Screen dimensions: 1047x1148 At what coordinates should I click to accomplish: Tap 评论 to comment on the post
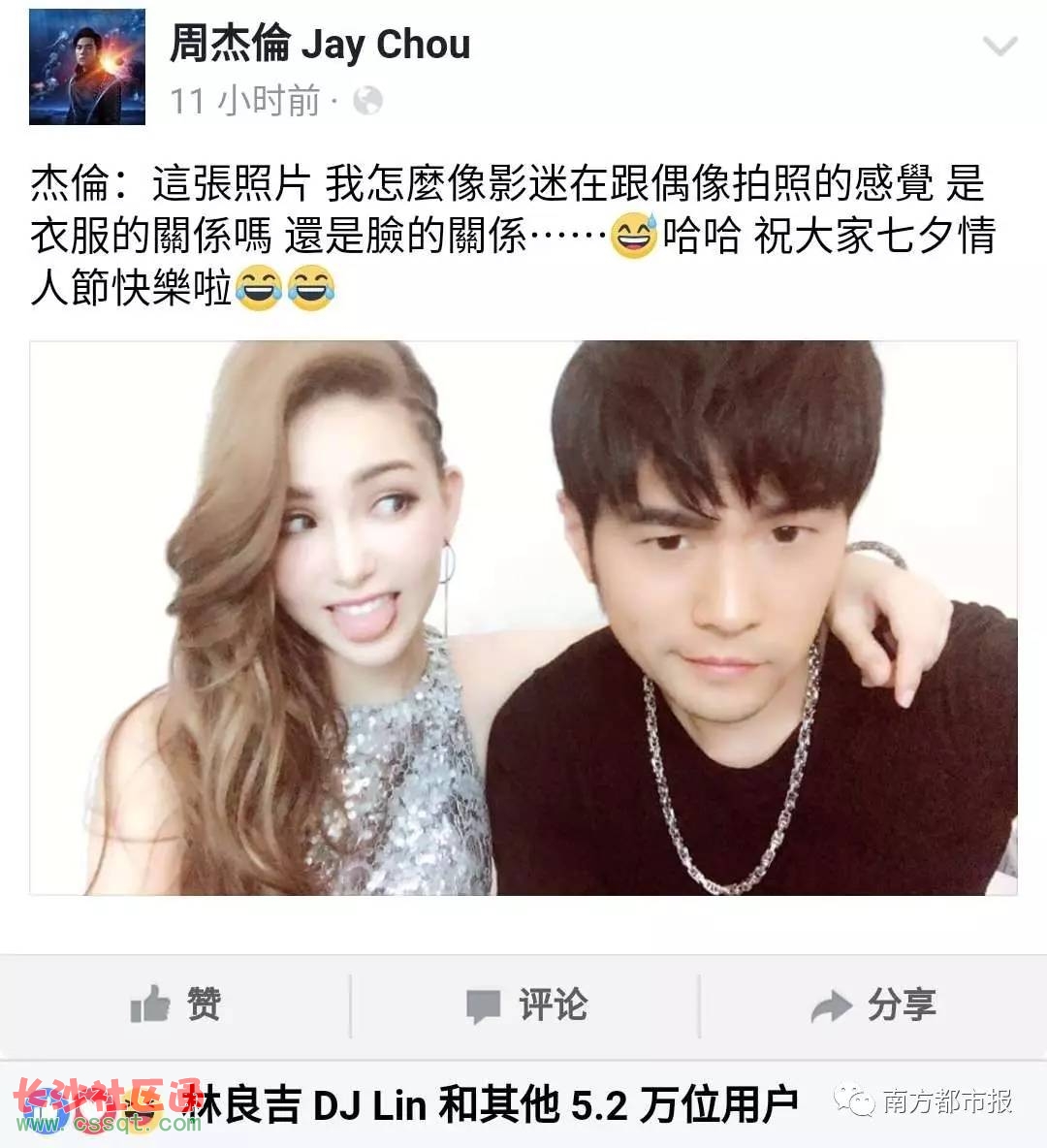click(526, 1005)
